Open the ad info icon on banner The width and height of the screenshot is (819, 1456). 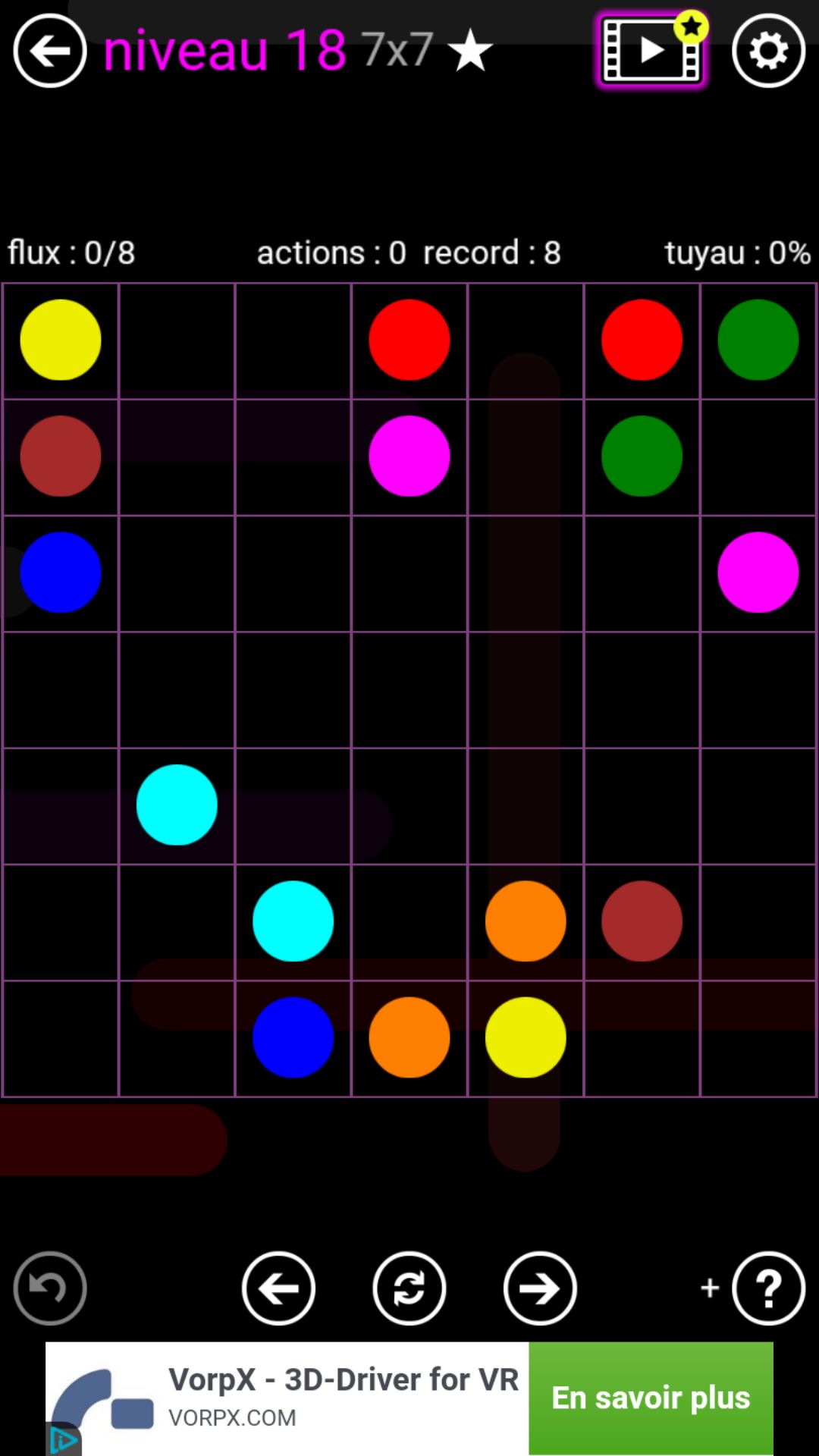tap(64, 1439)
